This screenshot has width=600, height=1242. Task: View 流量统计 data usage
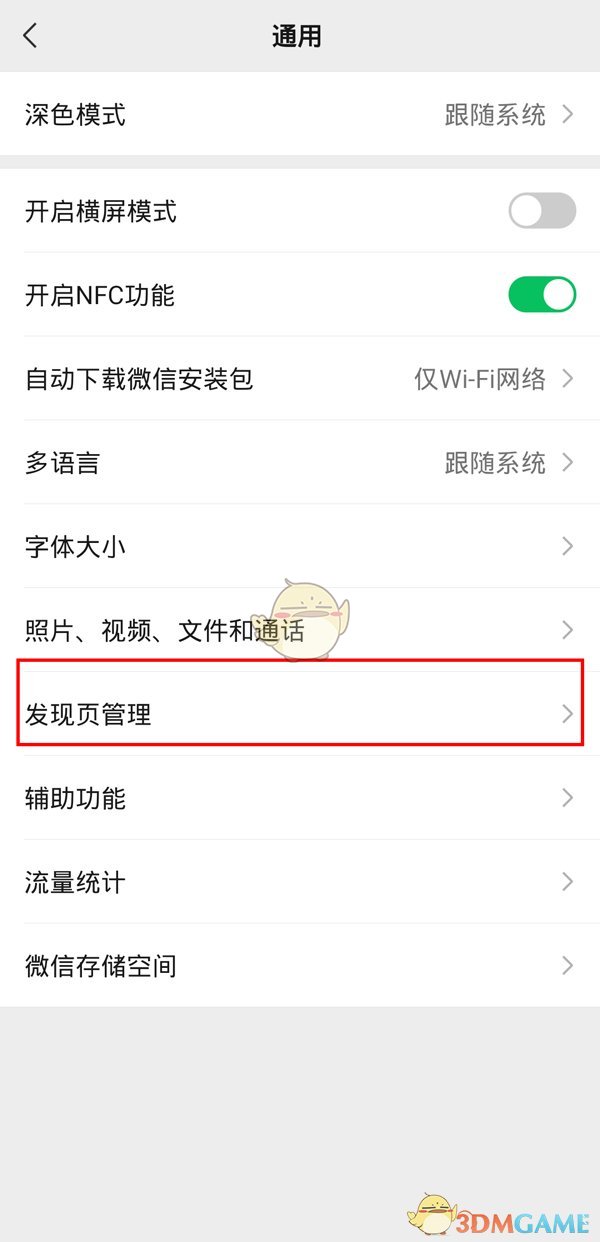pos(300,882)
